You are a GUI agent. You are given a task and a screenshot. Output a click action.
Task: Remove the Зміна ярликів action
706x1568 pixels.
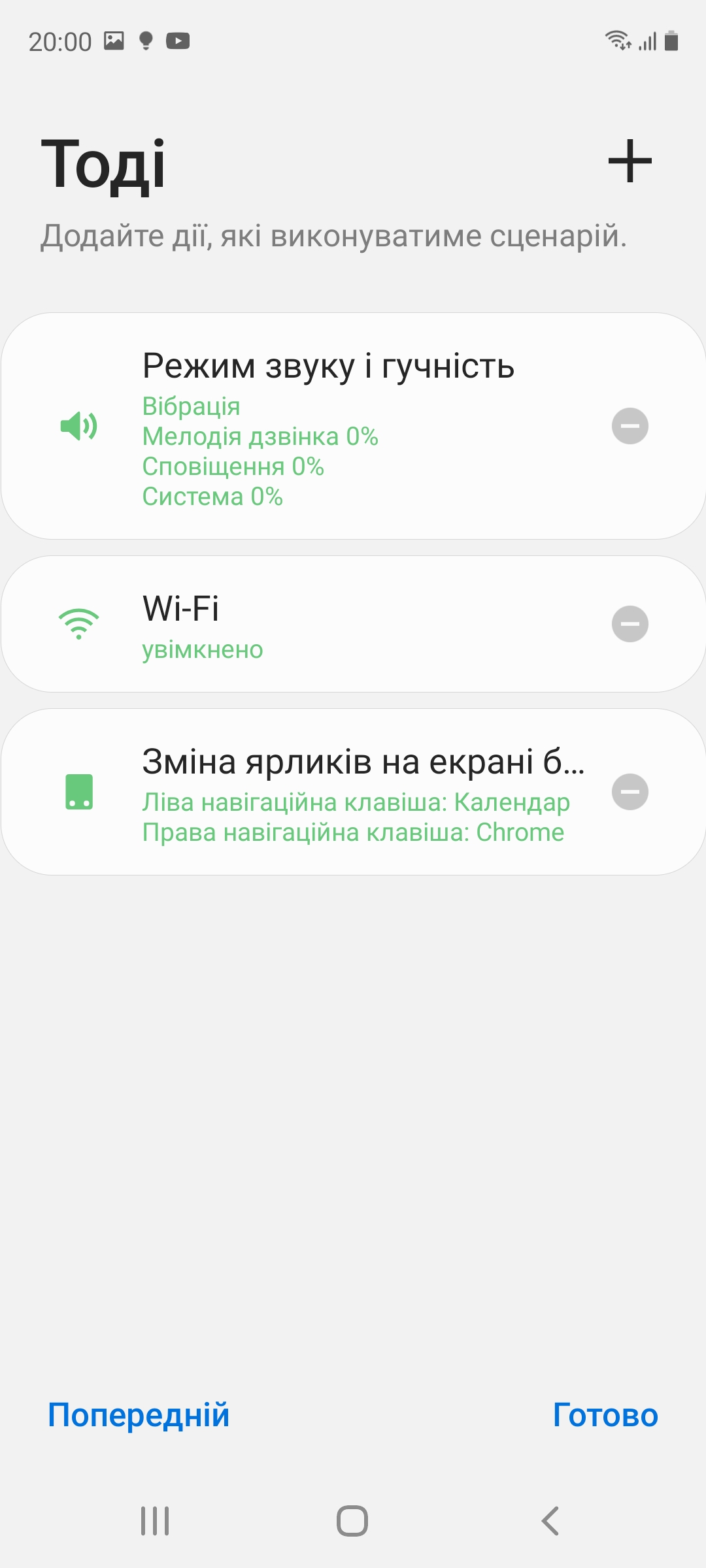click(630, 792)
